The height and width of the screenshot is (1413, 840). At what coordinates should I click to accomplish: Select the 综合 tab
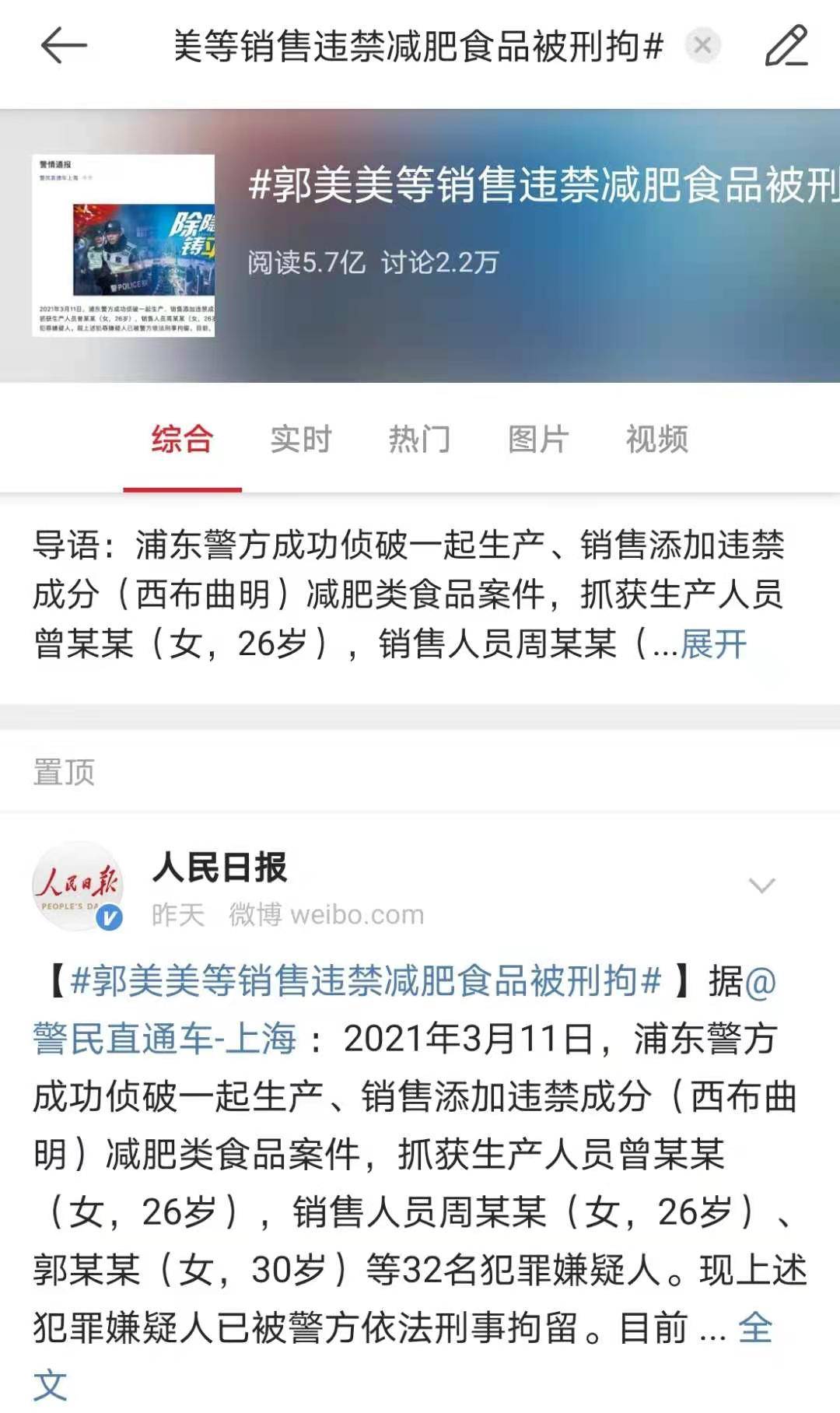(182, 440)
